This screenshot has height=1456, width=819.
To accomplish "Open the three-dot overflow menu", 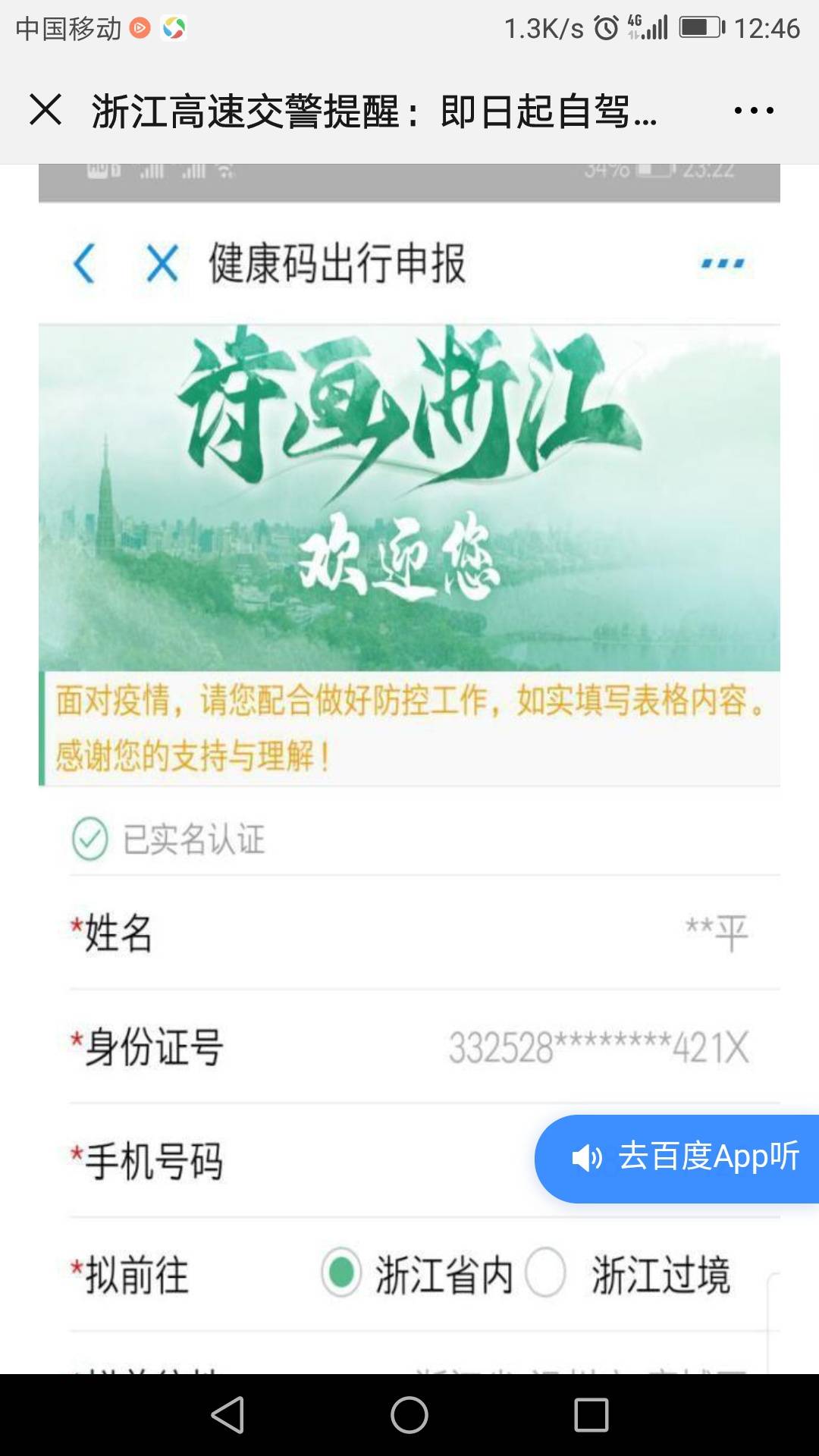I will click(754, 111).
